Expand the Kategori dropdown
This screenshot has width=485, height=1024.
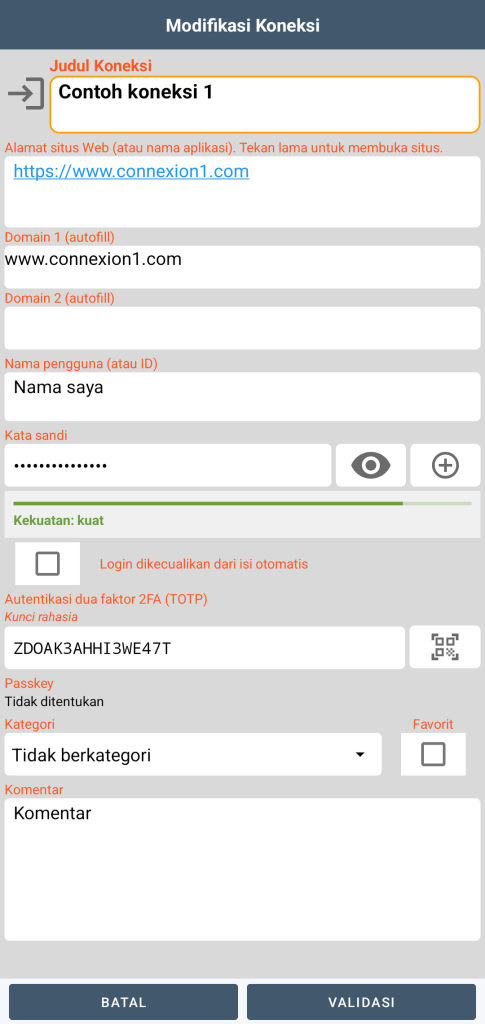[193, 755]
